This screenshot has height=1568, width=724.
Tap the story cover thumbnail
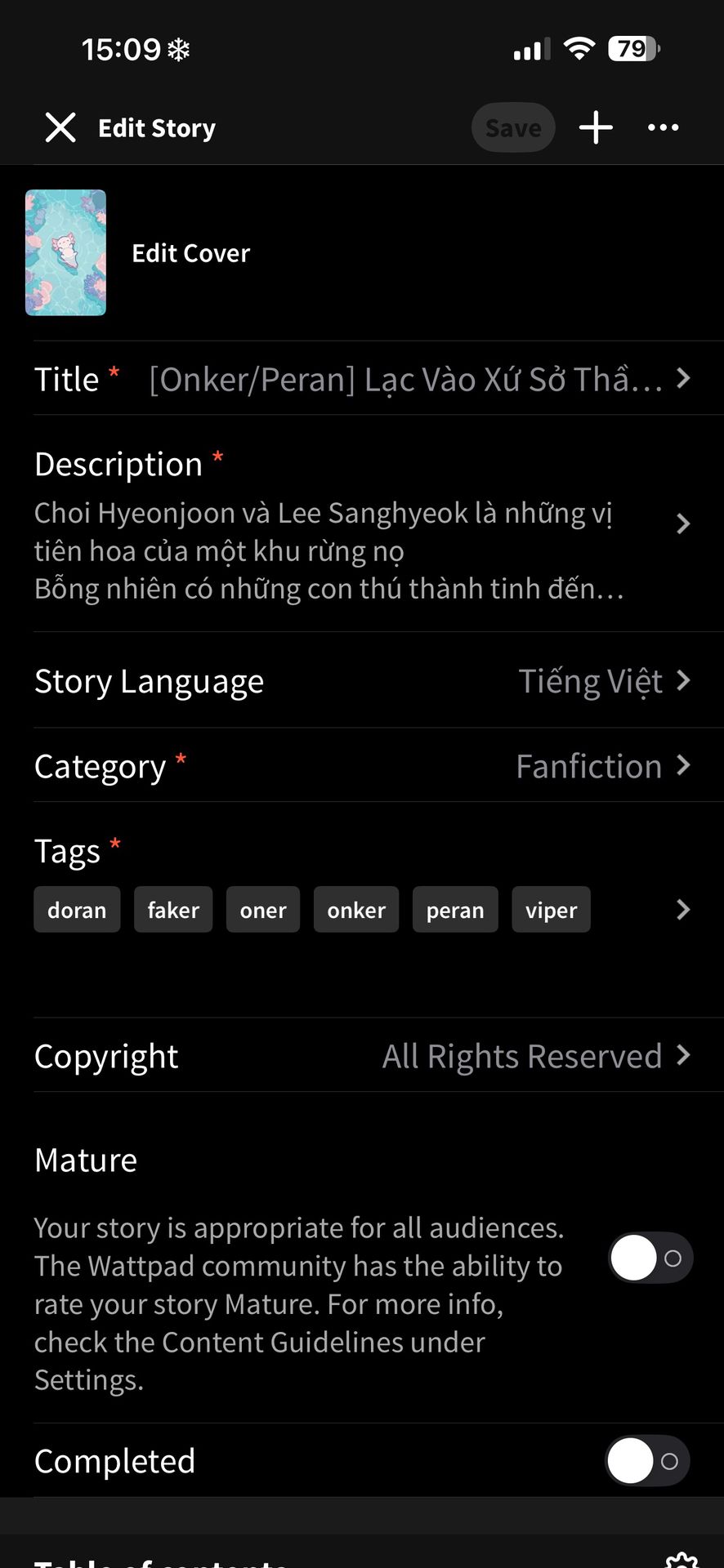[66, 252]
